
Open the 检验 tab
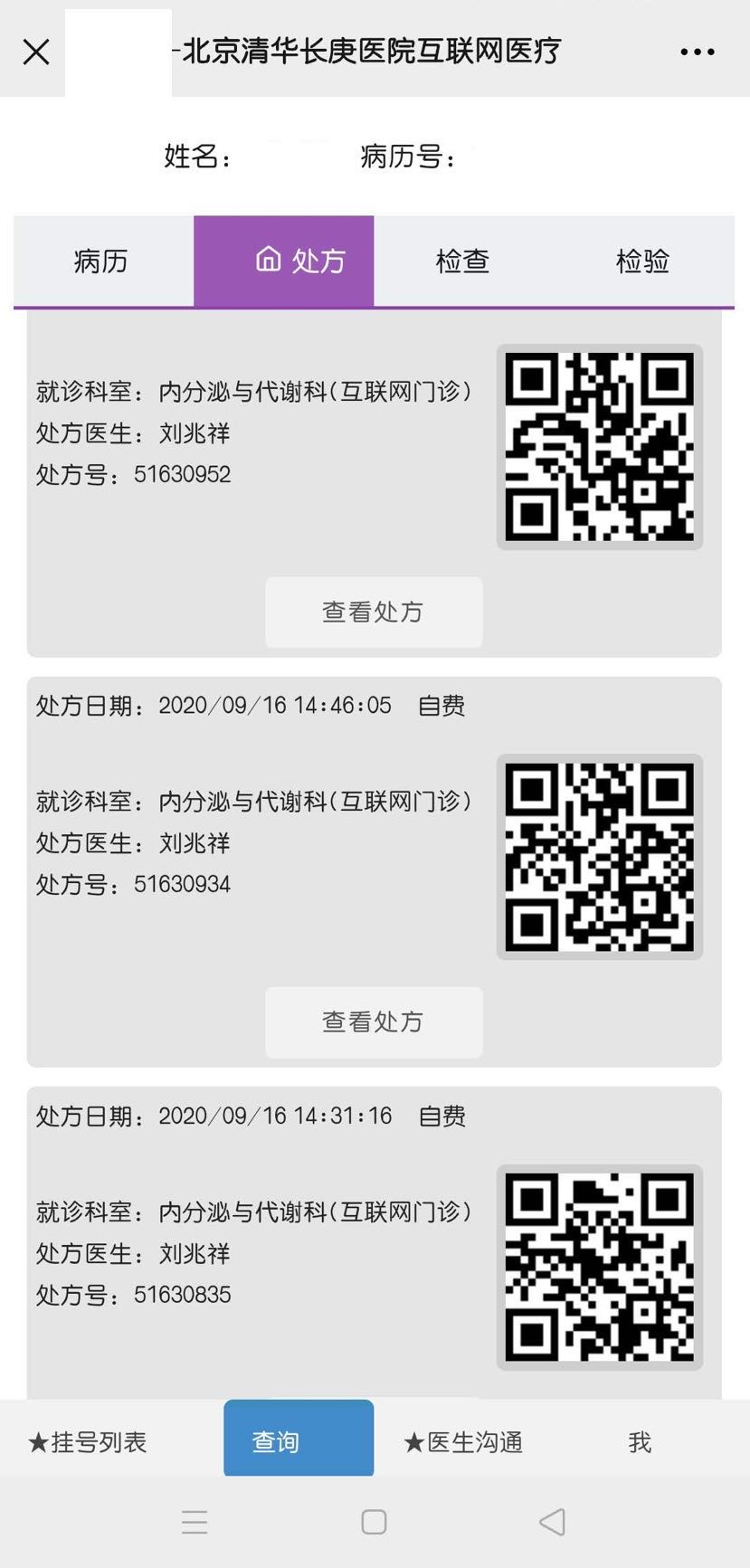pyautogui.click(x=642, y=261)
